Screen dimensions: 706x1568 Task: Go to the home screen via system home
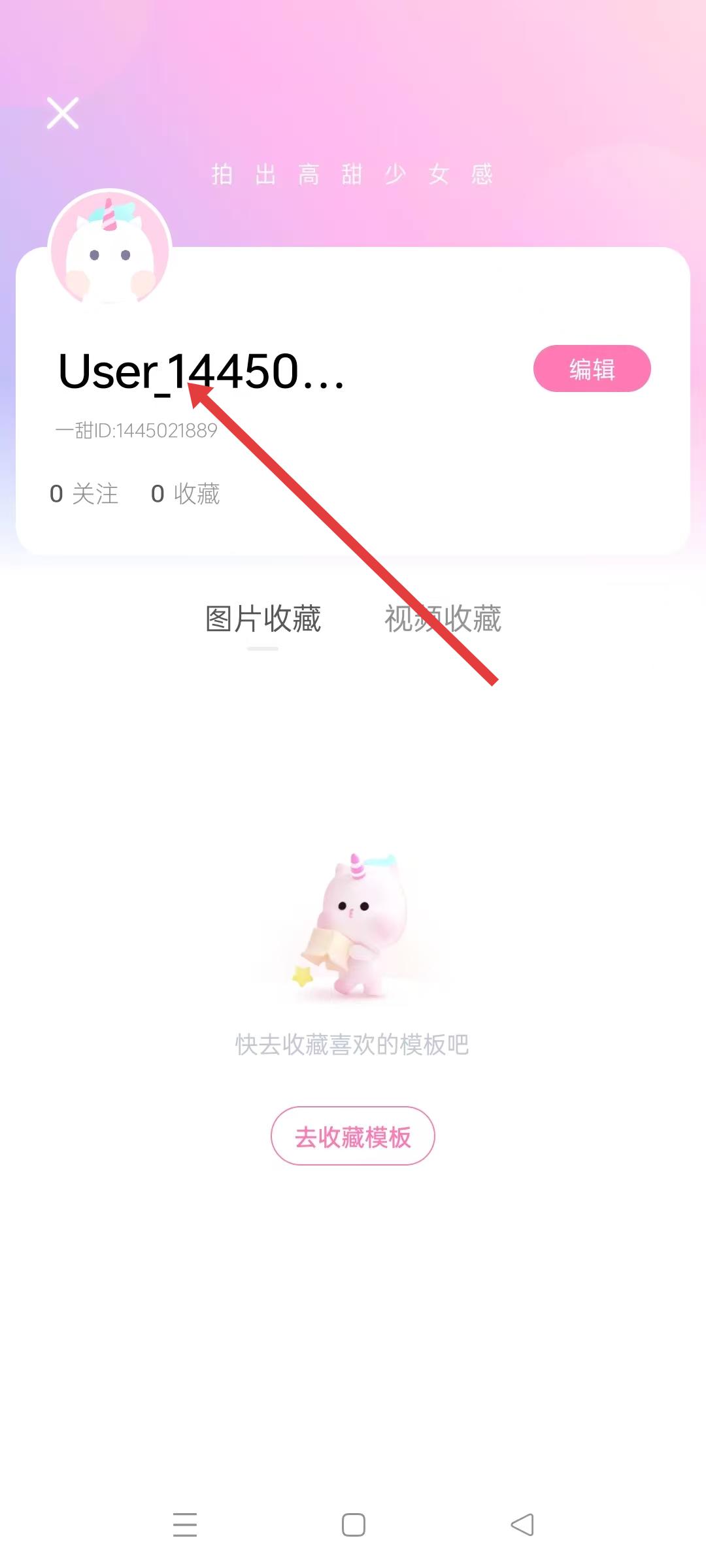coord(354,1525)
